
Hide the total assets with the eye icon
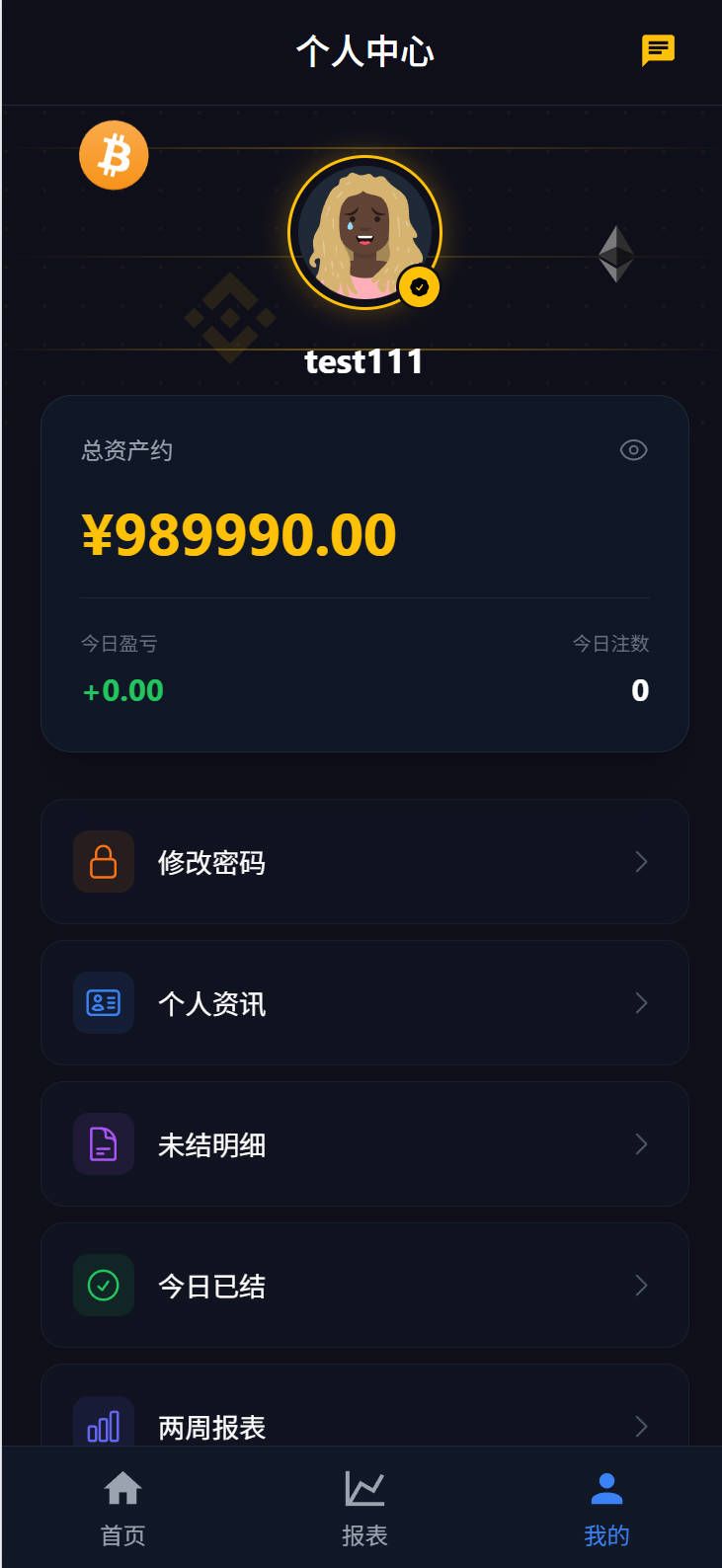pyautogui.click(x=633, y=450)
